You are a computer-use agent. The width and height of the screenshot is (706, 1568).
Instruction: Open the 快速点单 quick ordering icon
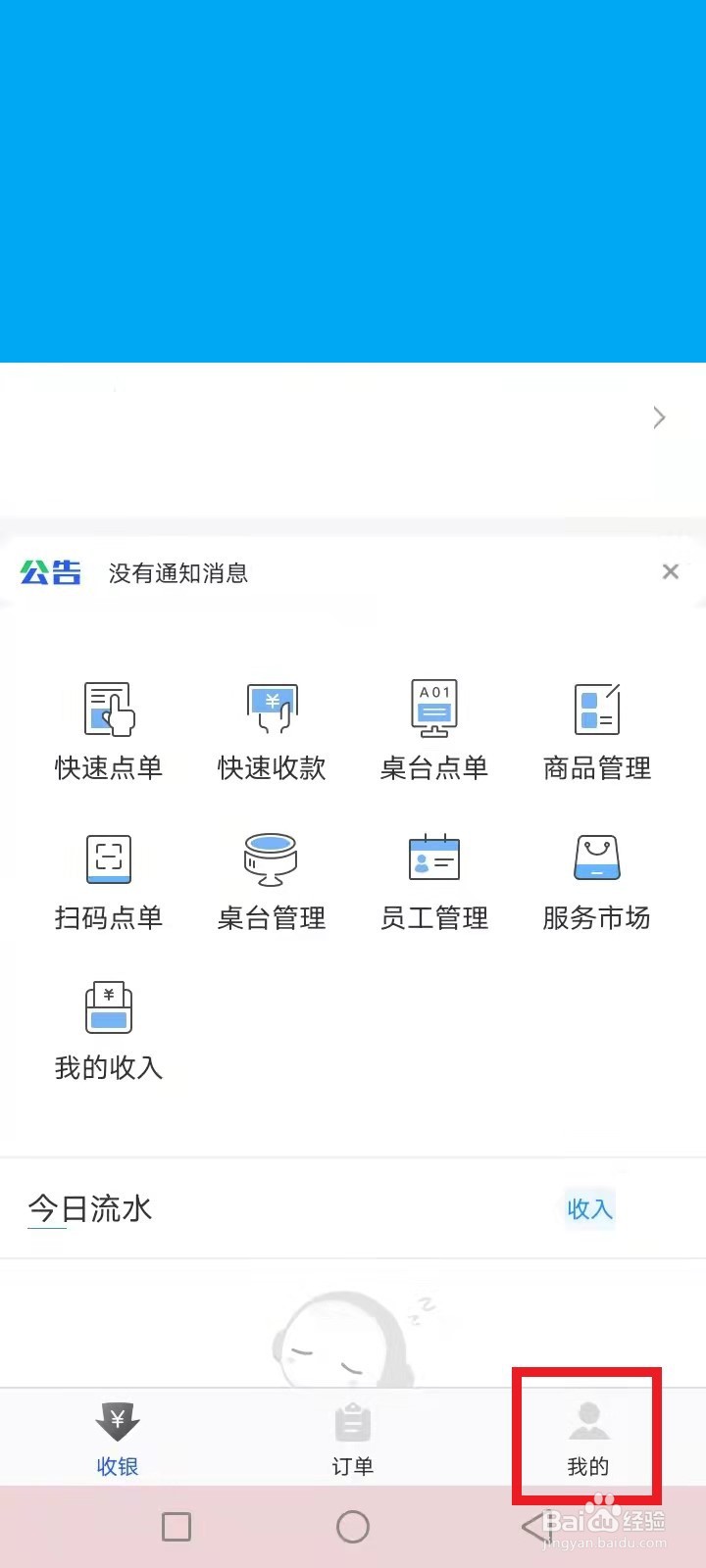[109, 730]
